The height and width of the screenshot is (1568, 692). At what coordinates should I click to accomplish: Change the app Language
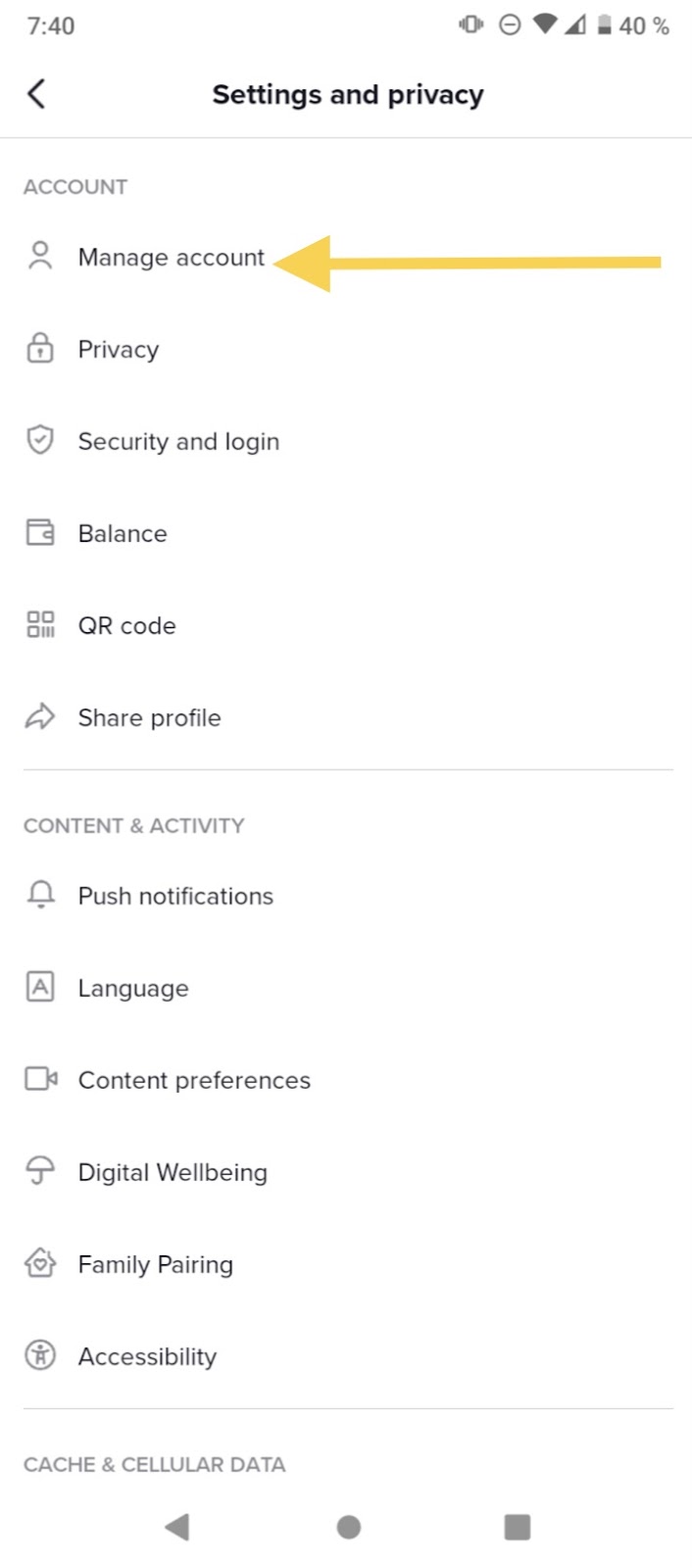133,989
